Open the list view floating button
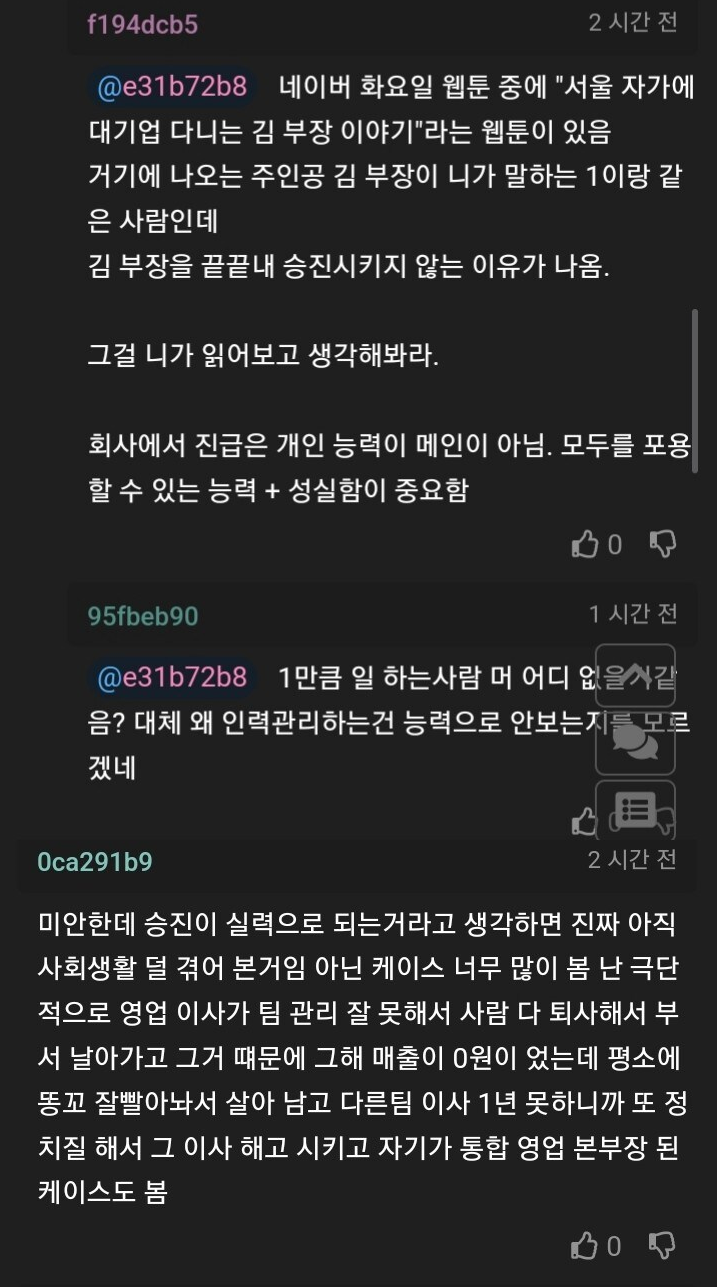717x1287 pixels. pos(635,809)
